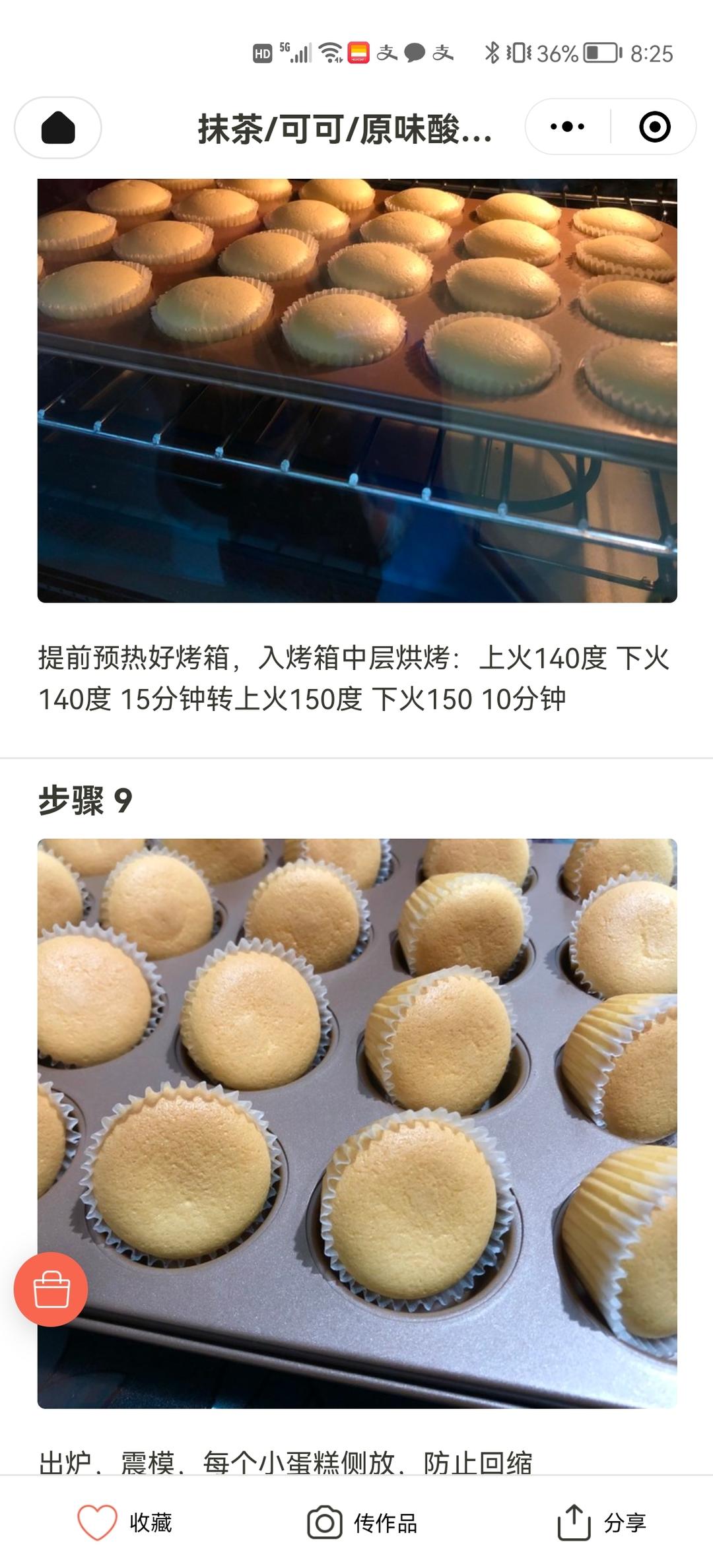Toggle Bluetooth via its status bar icon
The width and height of the screenshot is (713, 1568).
(x=492, y=53)
